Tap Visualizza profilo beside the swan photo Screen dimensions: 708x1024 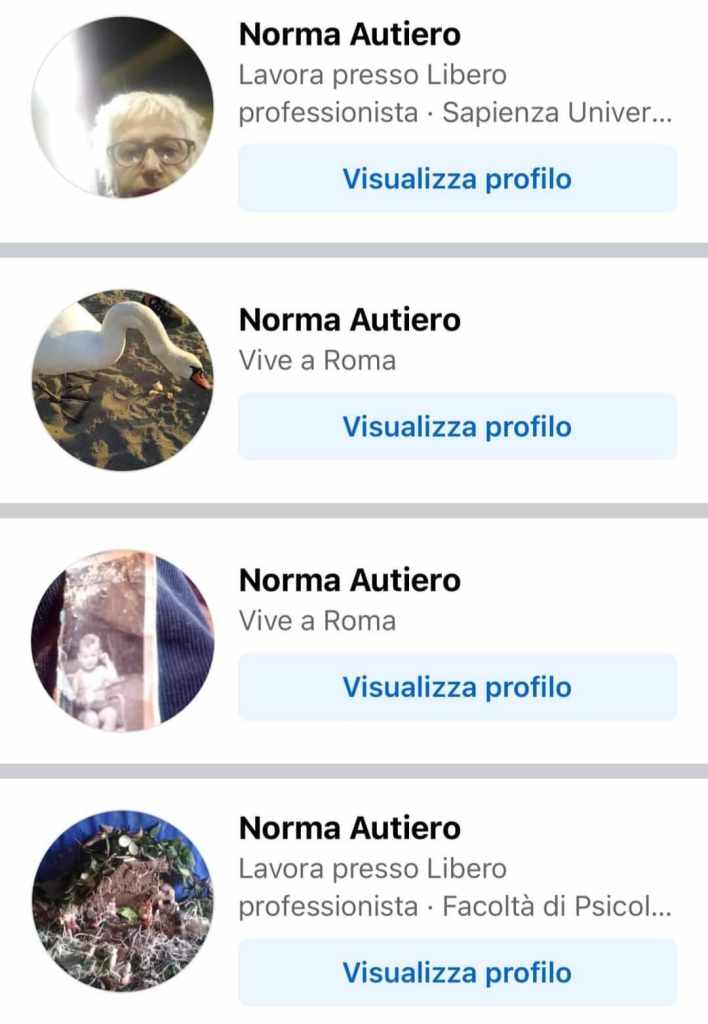click(457, 427)
